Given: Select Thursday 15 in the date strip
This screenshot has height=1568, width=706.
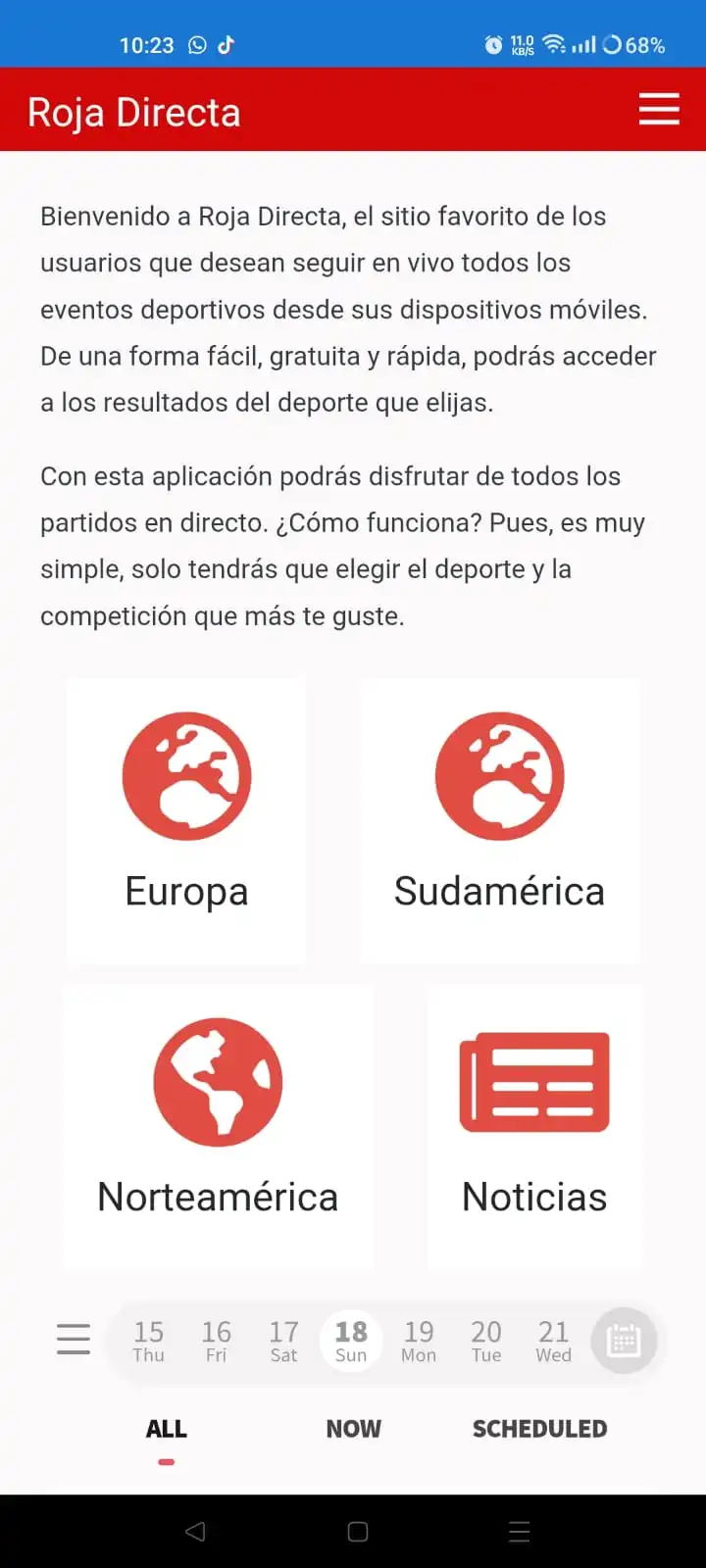Looking at the screenshot, I should coord(149,1341).
